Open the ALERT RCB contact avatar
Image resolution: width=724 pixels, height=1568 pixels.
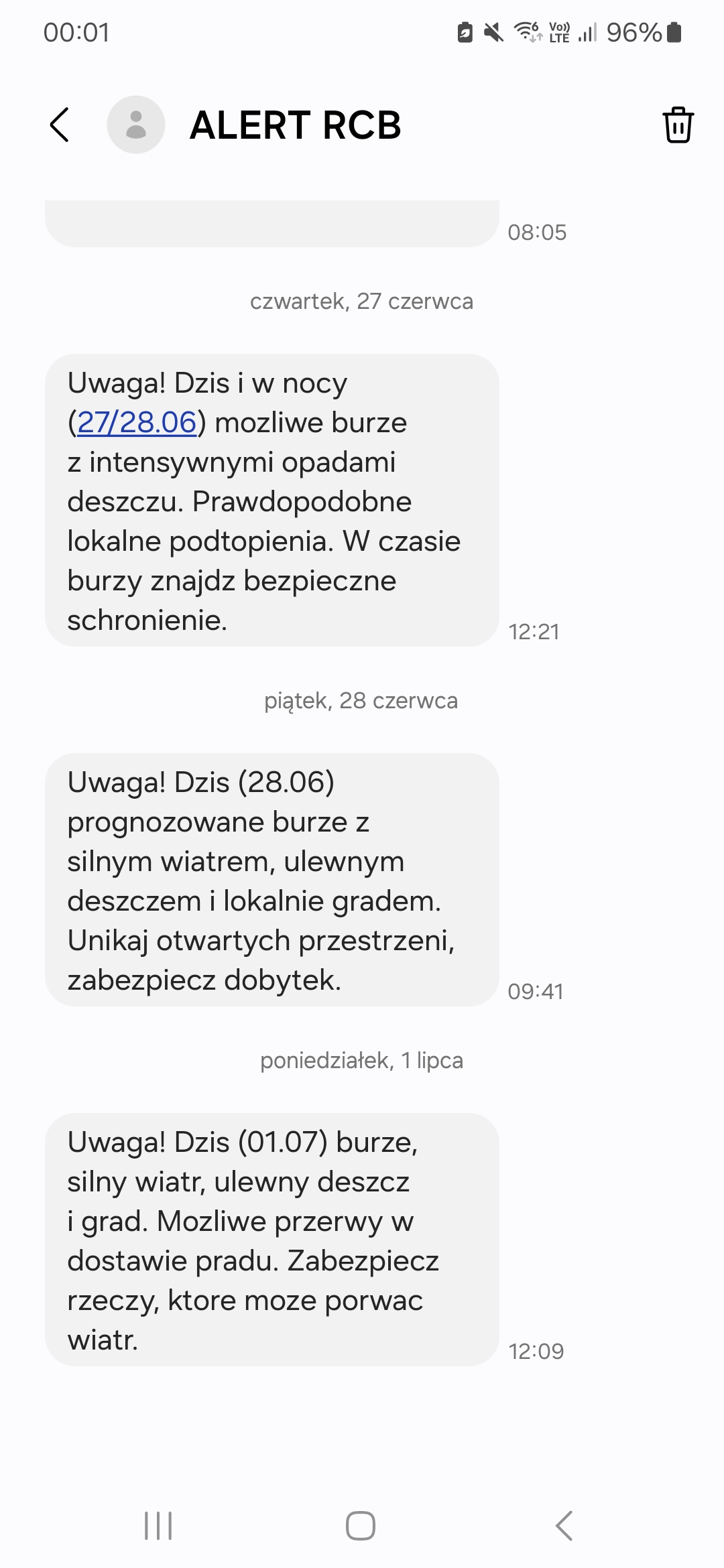[136, 125]
